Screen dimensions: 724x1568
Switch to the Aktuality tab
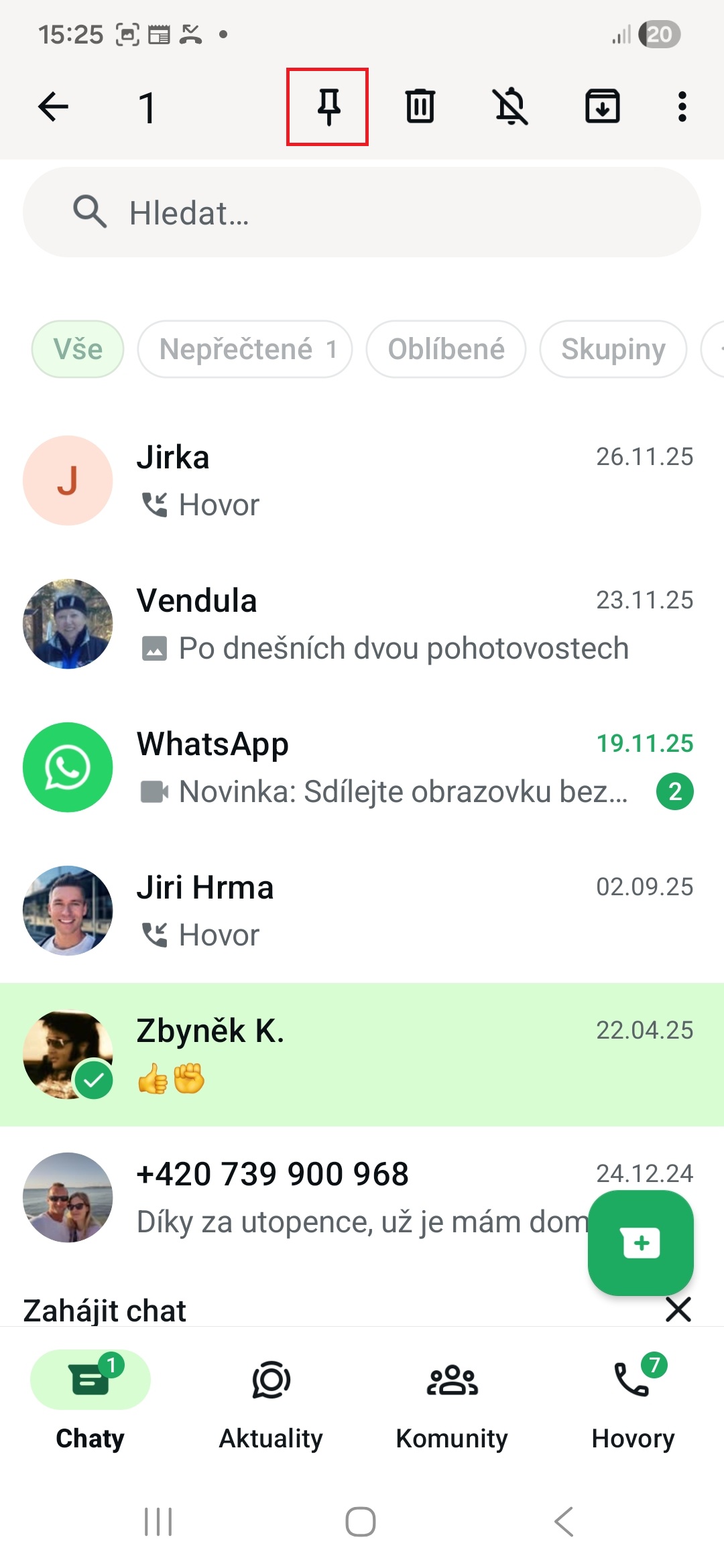(271, 1400)
